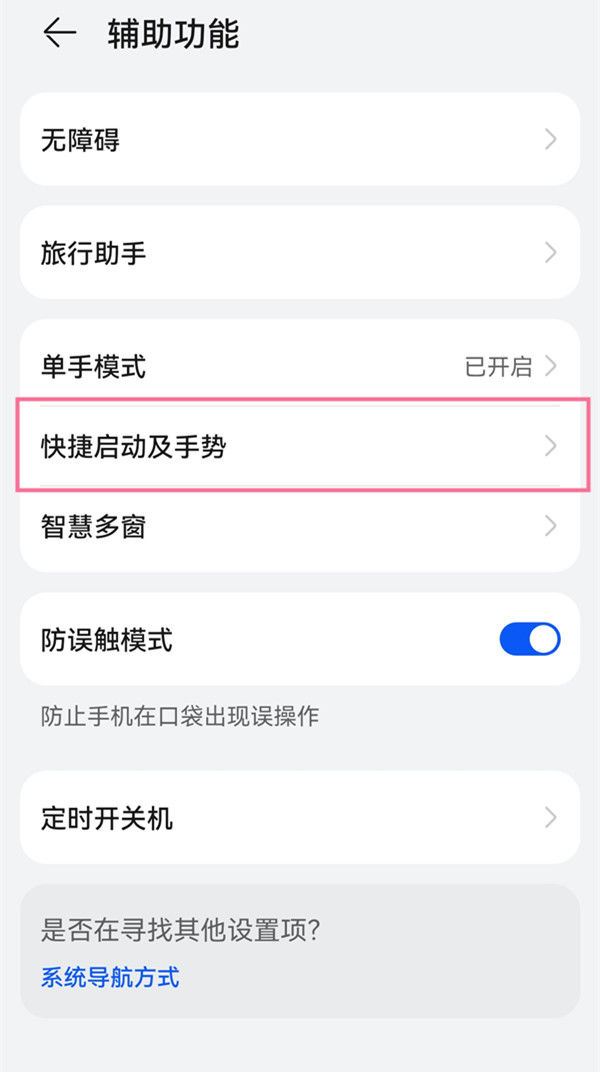Open 智慧多窗 settings
The image size is (600, 1072).
pyautogui.click(x=300, y=526)
